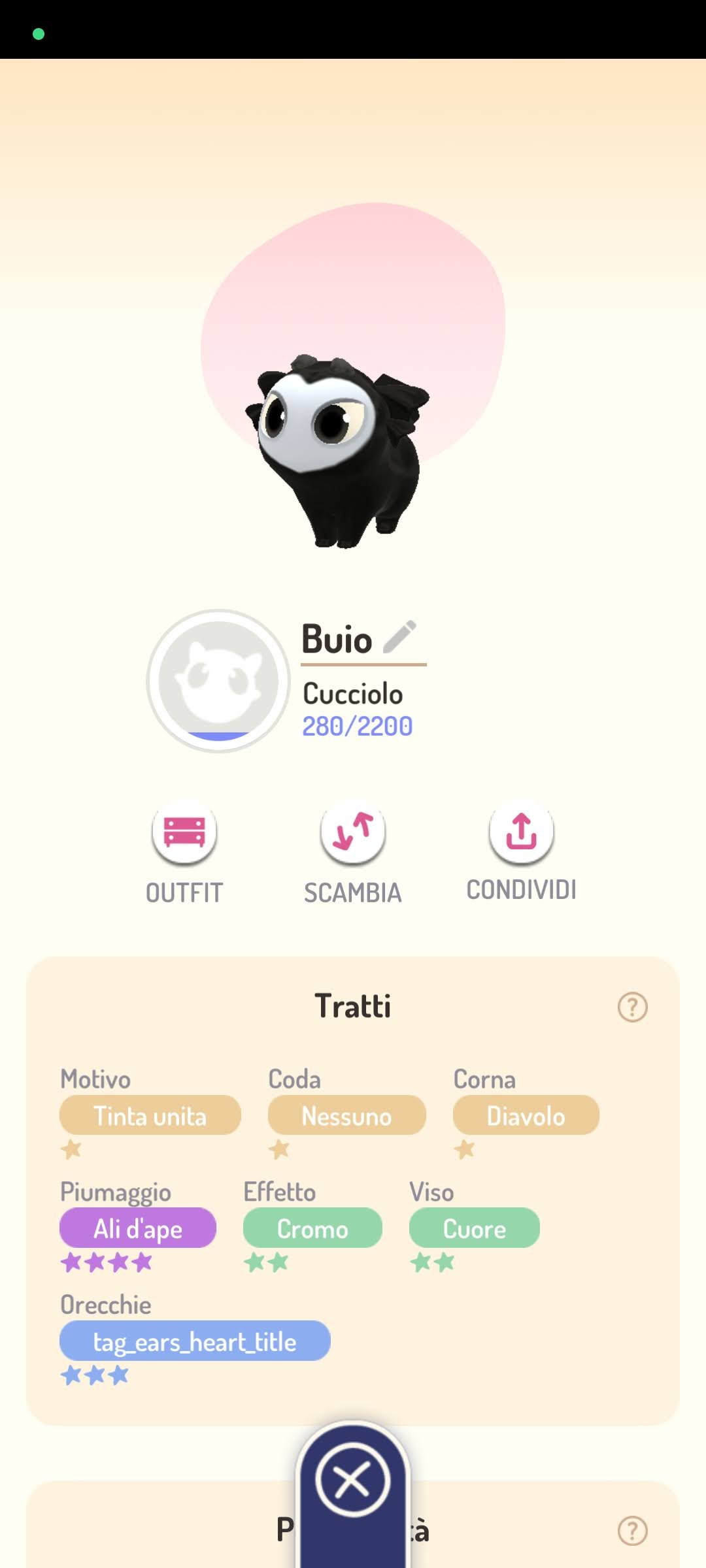Select the Cromo effect chip
Screen dimensions: 706x1568
(x=312, y=1228)
